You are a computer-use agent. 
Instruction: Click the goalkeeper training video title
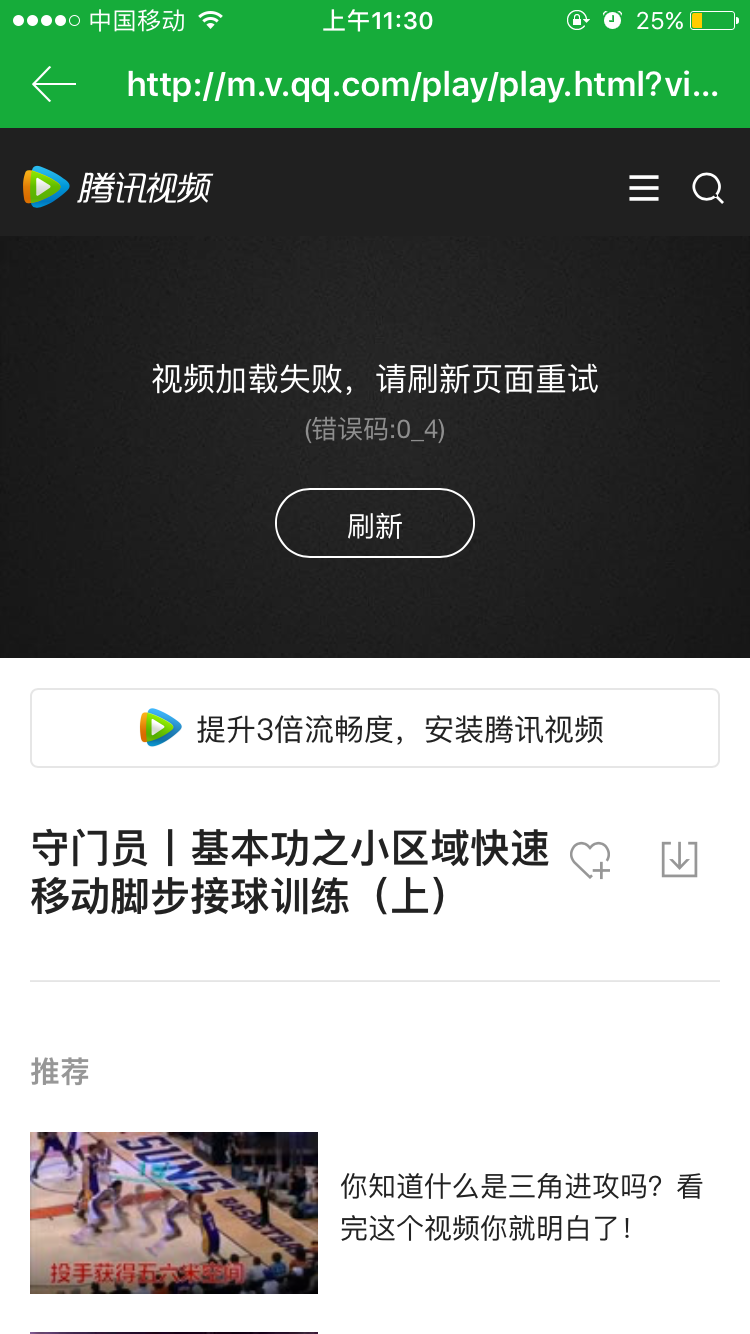[288, 872]
